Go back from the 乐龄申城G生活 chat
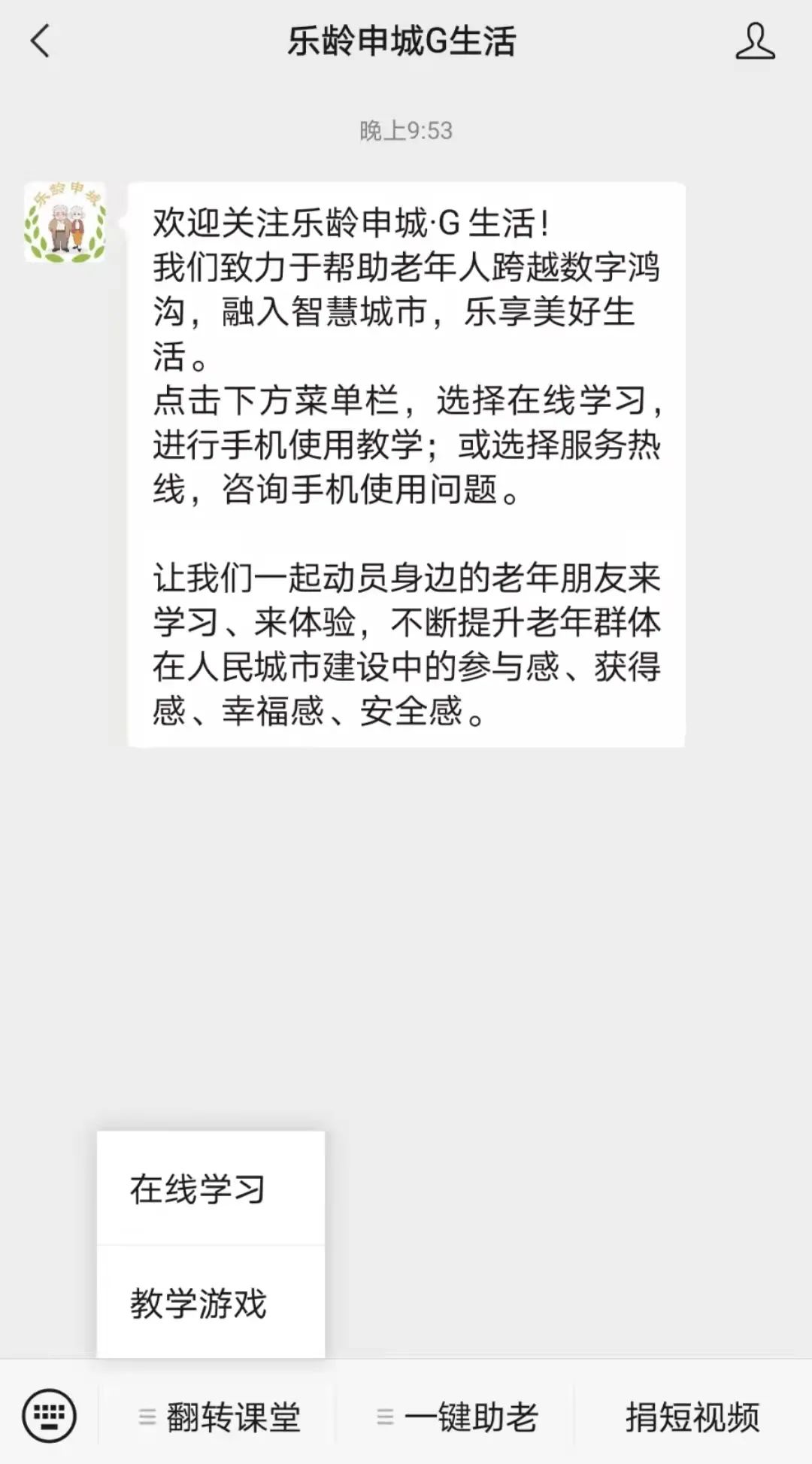Viewport: 812px width, 1464px height. tap(41, 41)
